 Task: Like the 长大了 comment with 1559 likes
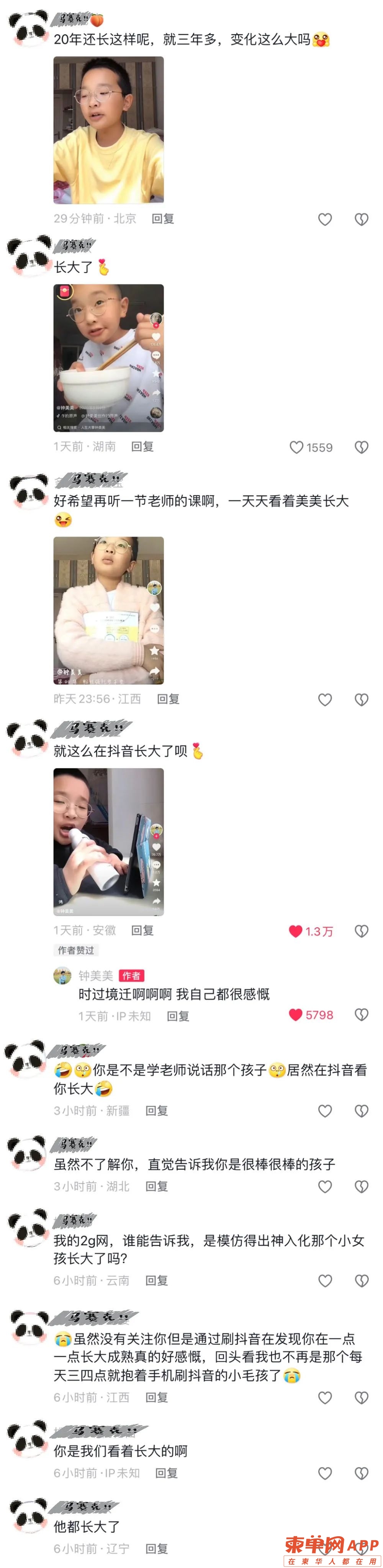pos(296,448)
